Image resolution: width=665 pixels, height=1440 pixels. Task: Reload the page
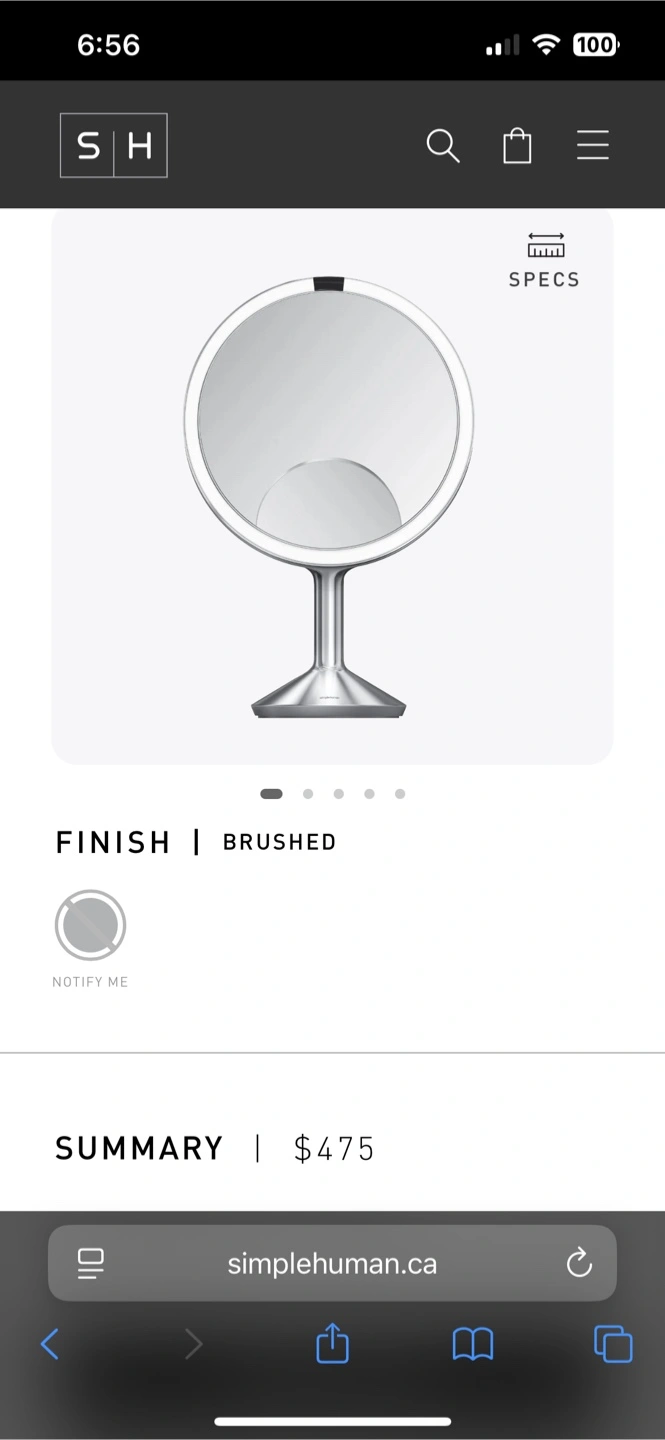(579, 1263)
